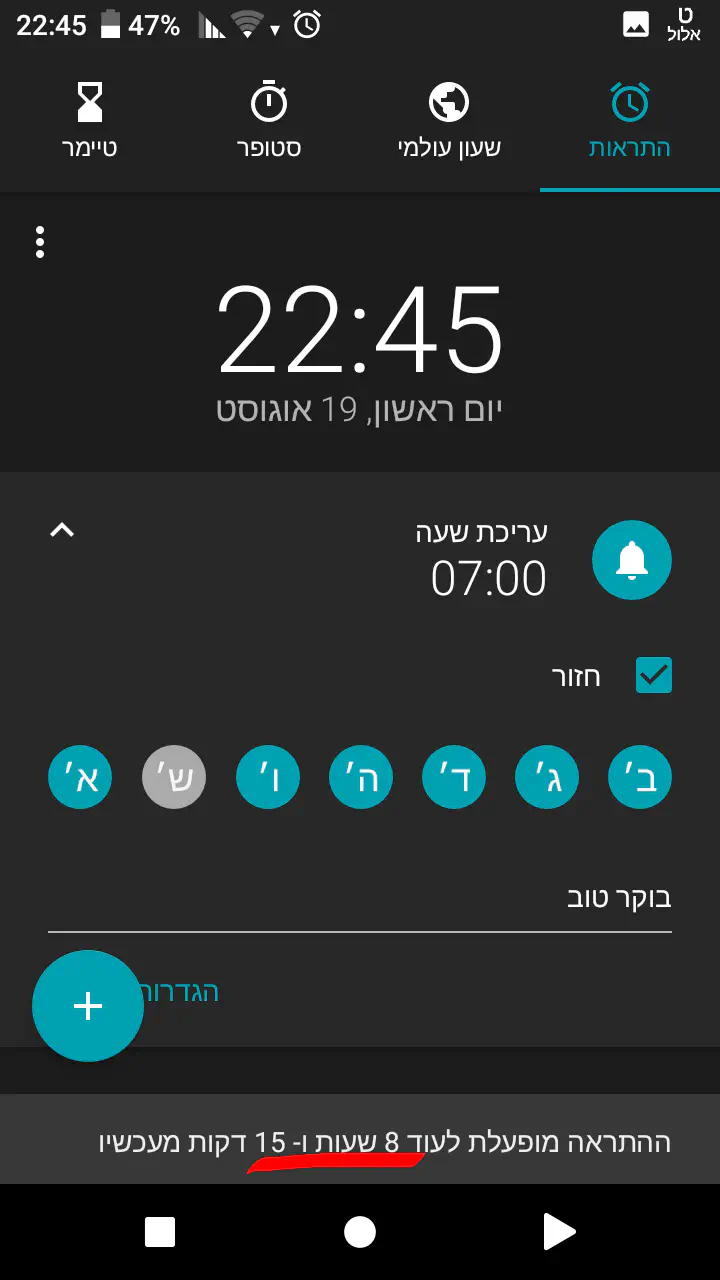This screenshot has height=1280, width=720.
Task: Open the alarm הגדרות link
Action: point(185,992)
